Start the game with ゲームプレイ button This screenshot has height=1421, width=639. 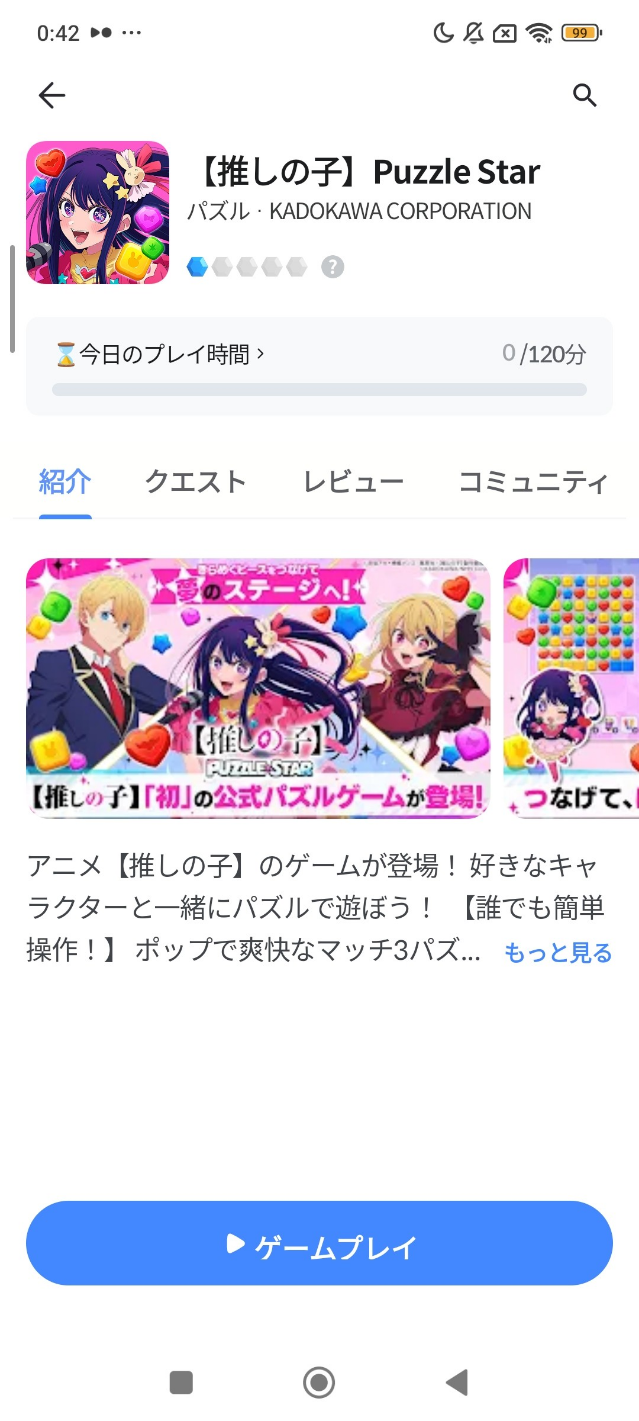coord(319,1243)
